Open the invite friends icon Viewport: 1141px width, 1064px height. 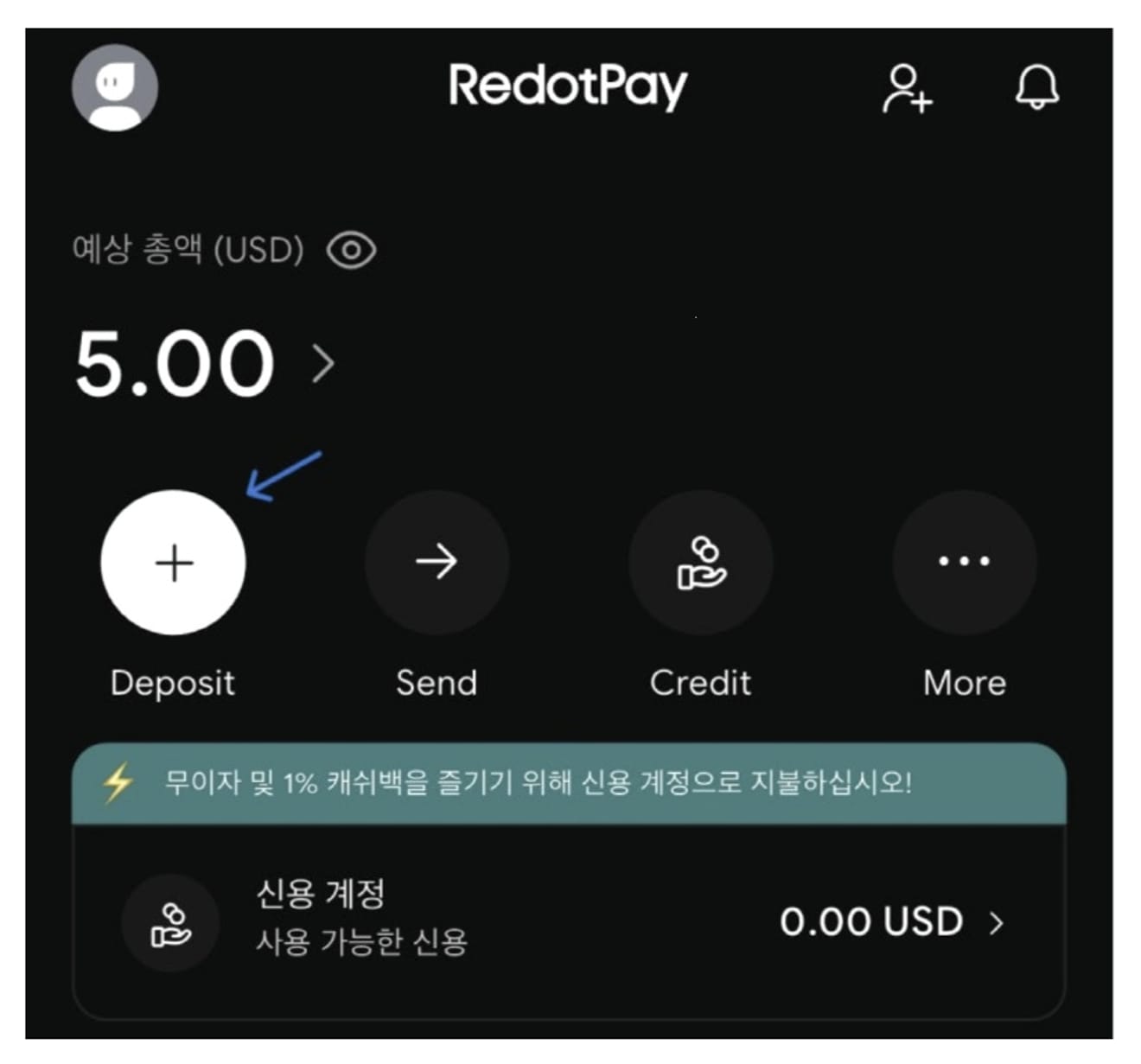point(906,88)
